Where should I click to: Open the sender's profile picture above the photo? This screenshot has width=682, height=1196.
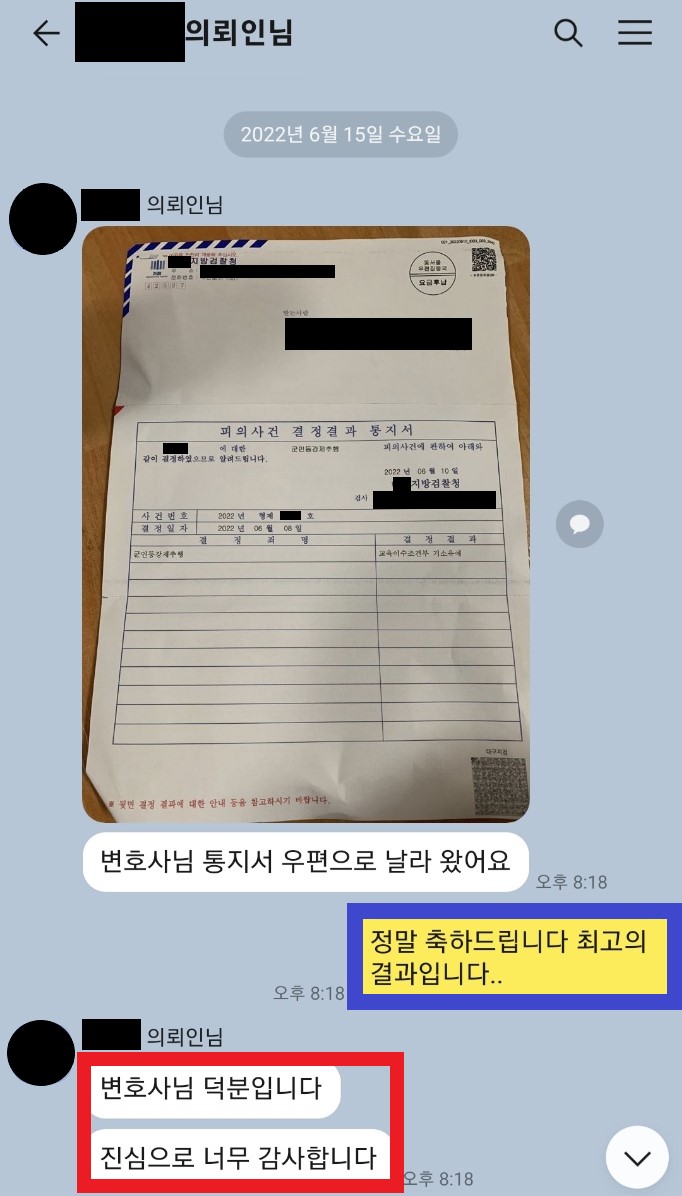pos(43,219)
